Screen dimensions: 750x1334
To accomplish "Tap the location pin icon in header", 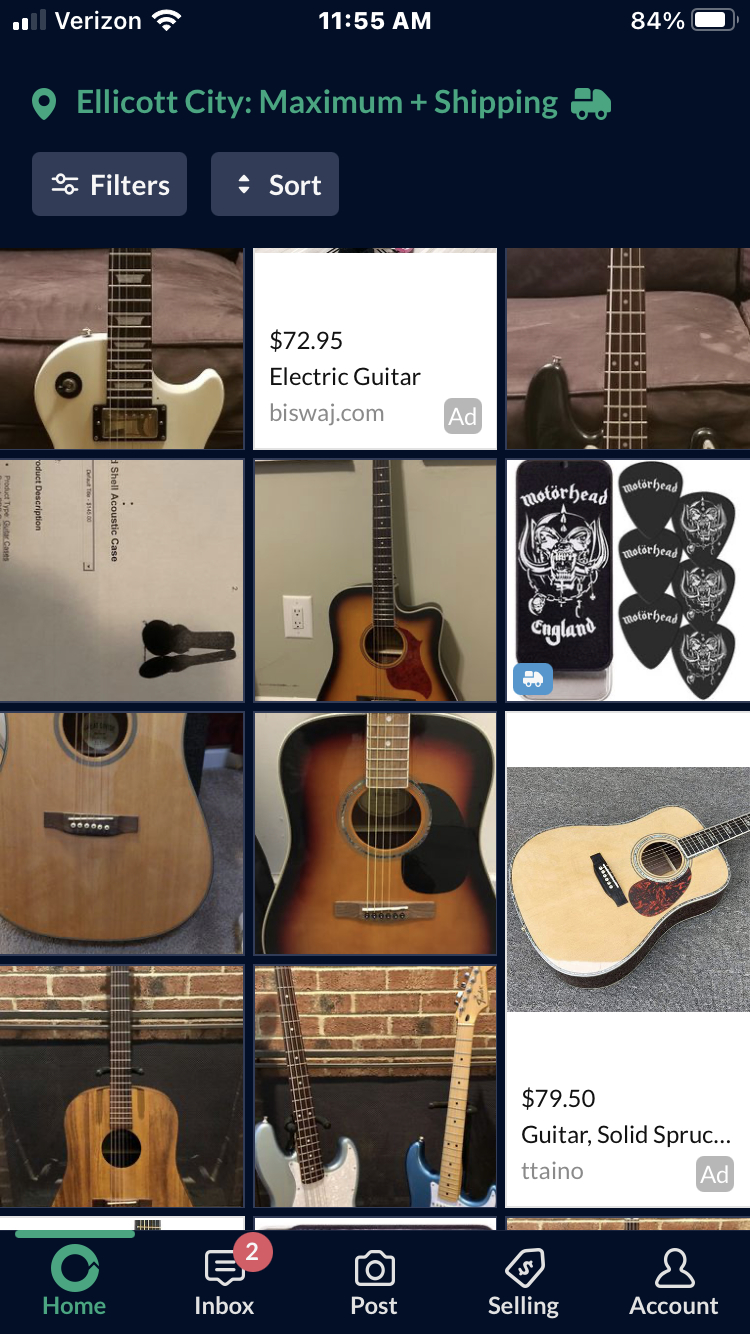I will point(44,102).
